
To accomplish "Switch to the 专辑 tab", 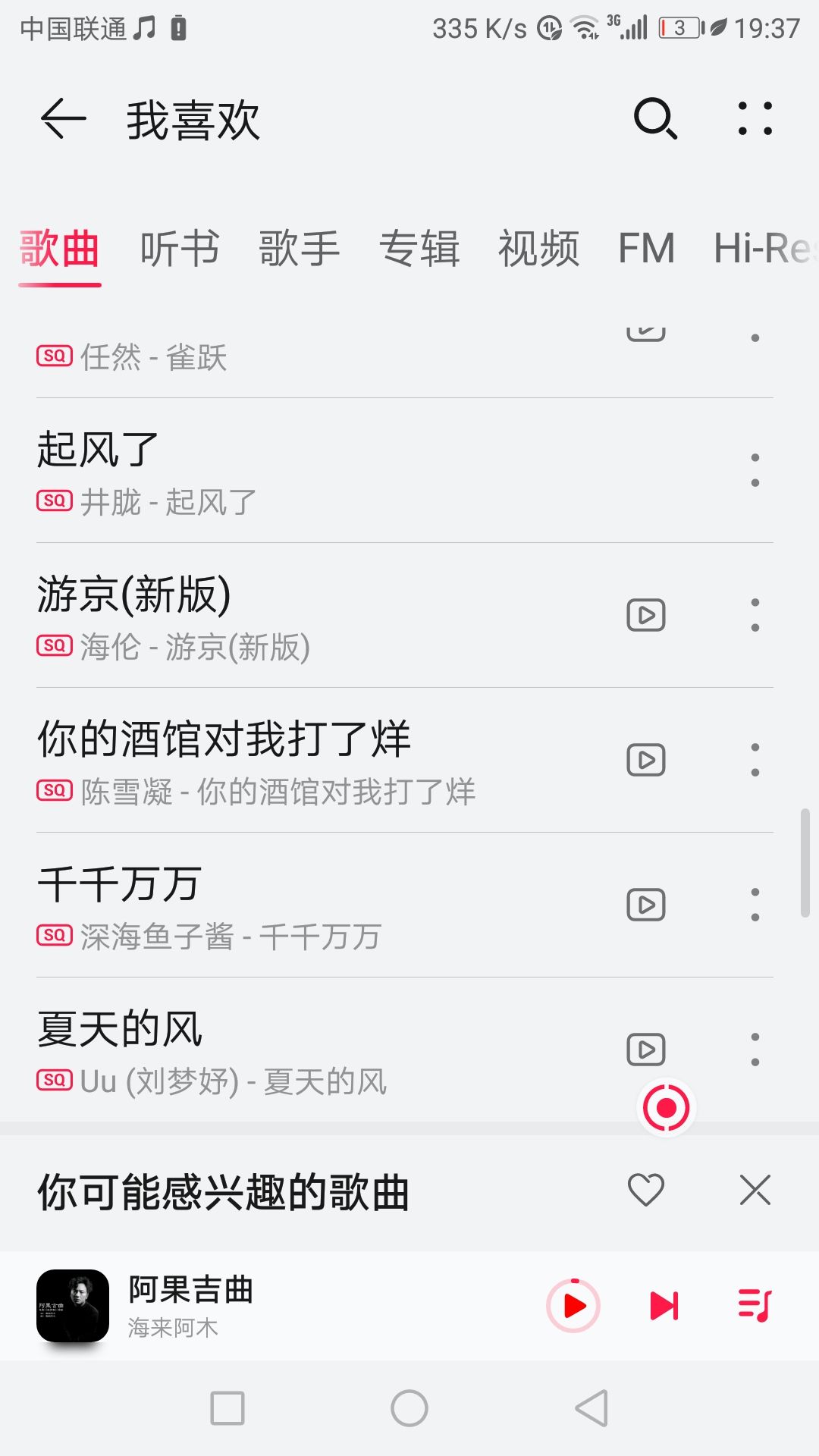I will [x=419, y=249].
